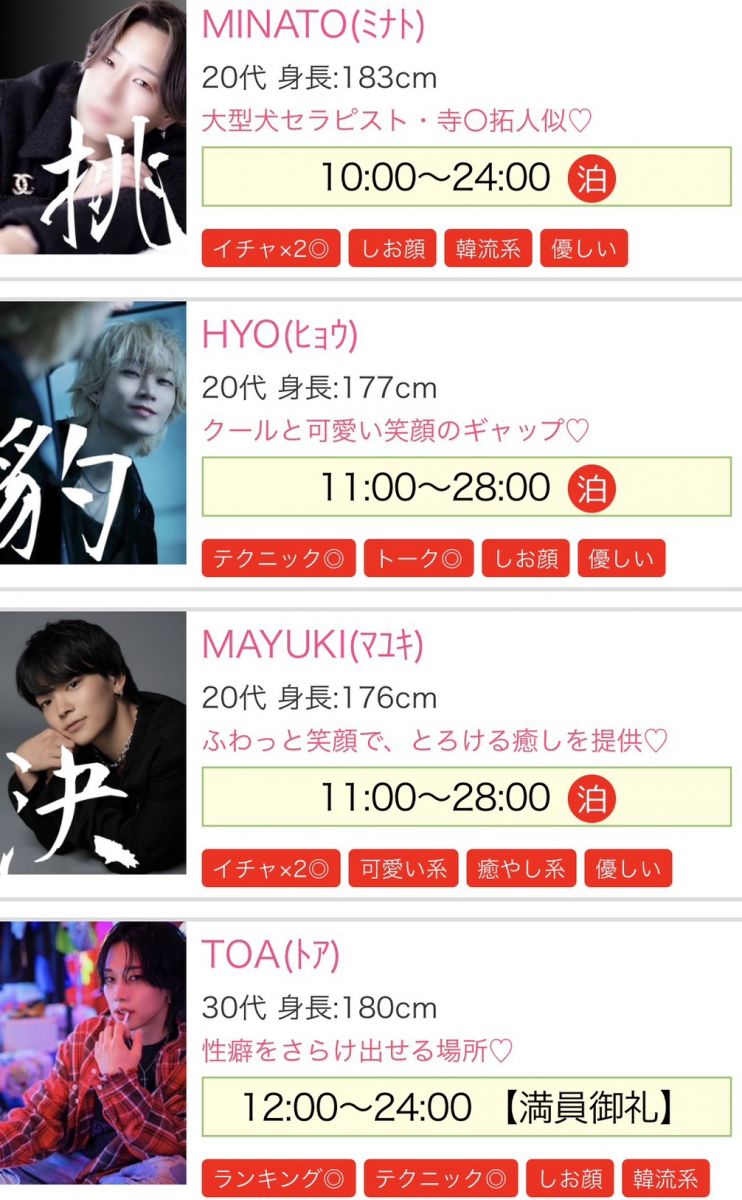
Task: Select the HYO(ヒョウ) name link
Action: coord(280,335)
